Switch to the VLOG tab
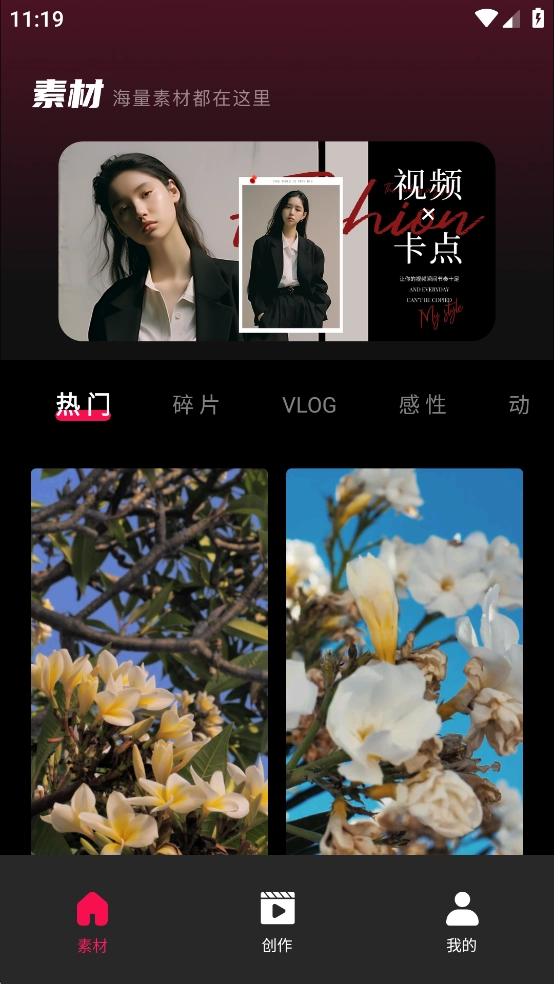 (309, 405)
